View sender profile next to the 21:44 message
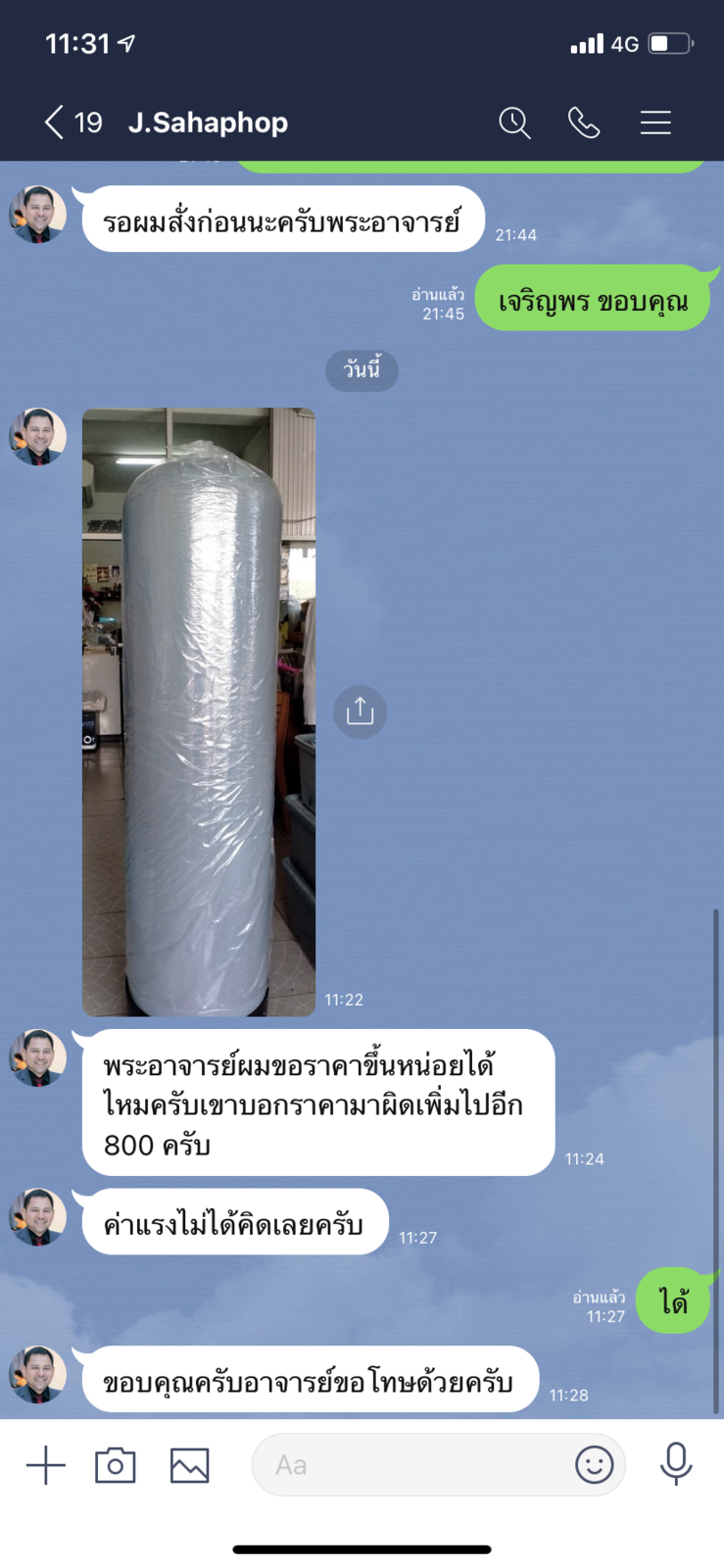 coord(37,214)
